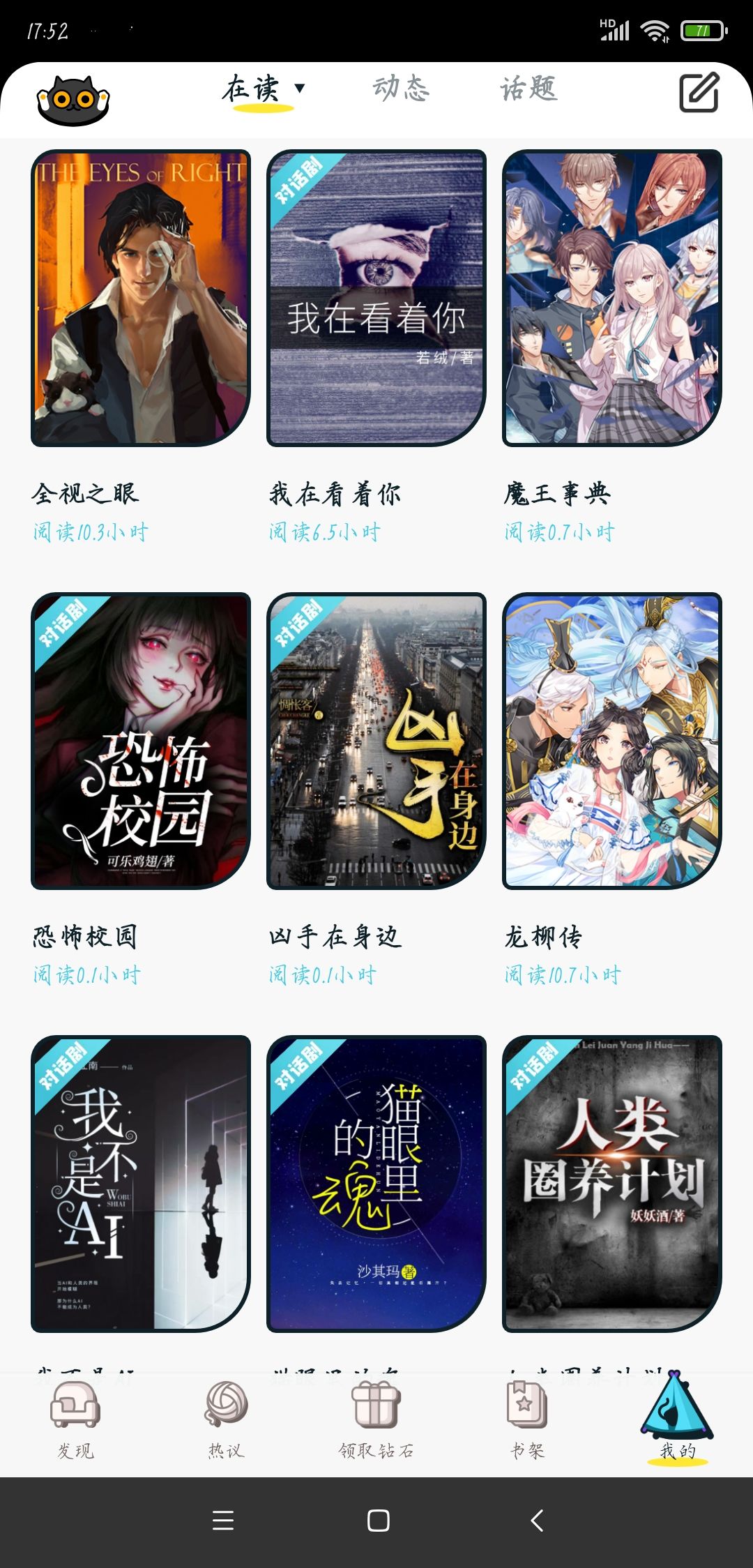The image size is (753, 1568).
Task: Switch to the 动态 tab
Action: click(401, 89)
